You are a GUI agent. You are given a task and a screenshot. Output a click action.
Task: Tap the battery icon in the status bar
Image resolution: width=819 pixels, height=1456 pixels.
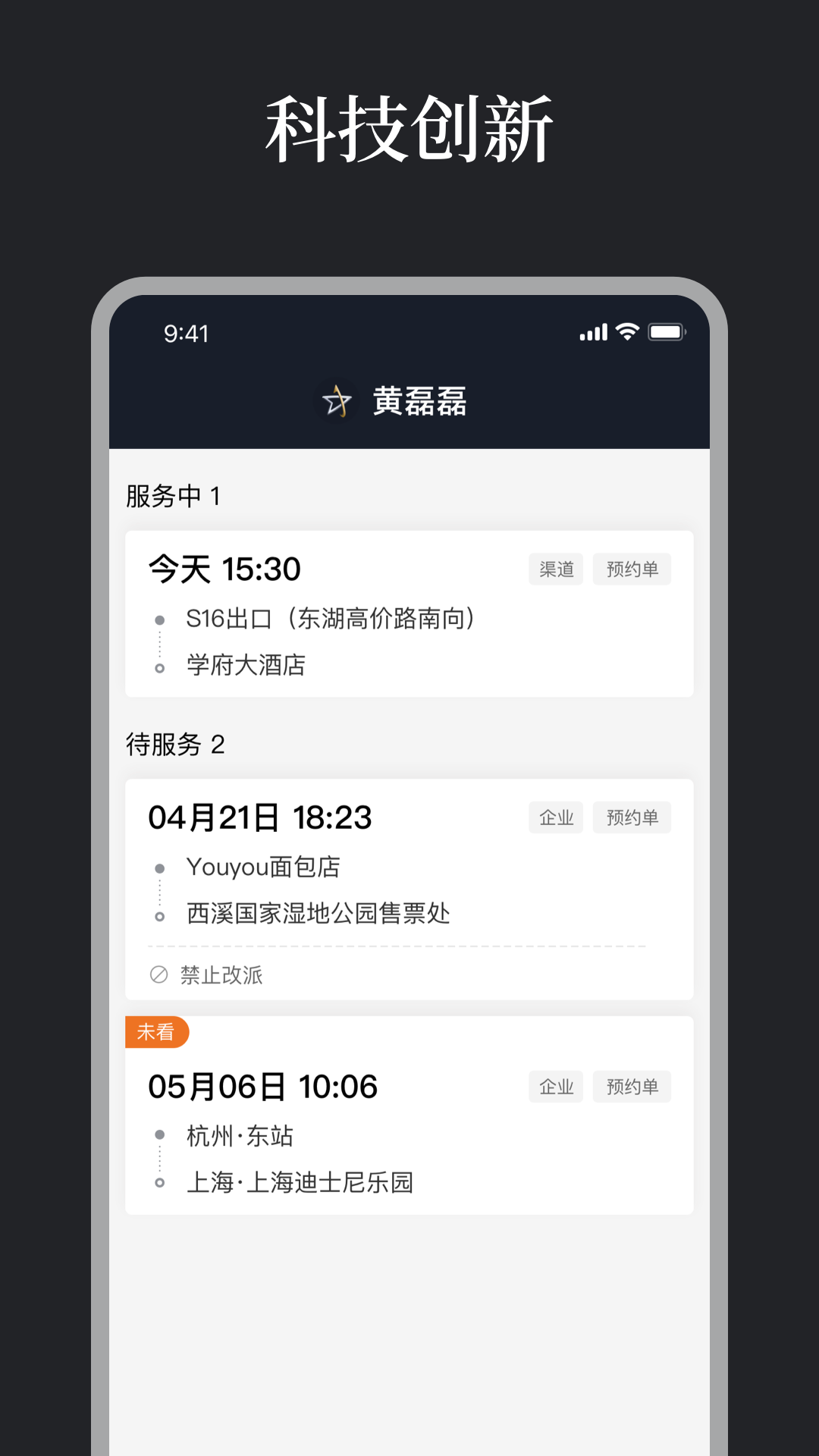pyautogui.click(x=667, y=331)
